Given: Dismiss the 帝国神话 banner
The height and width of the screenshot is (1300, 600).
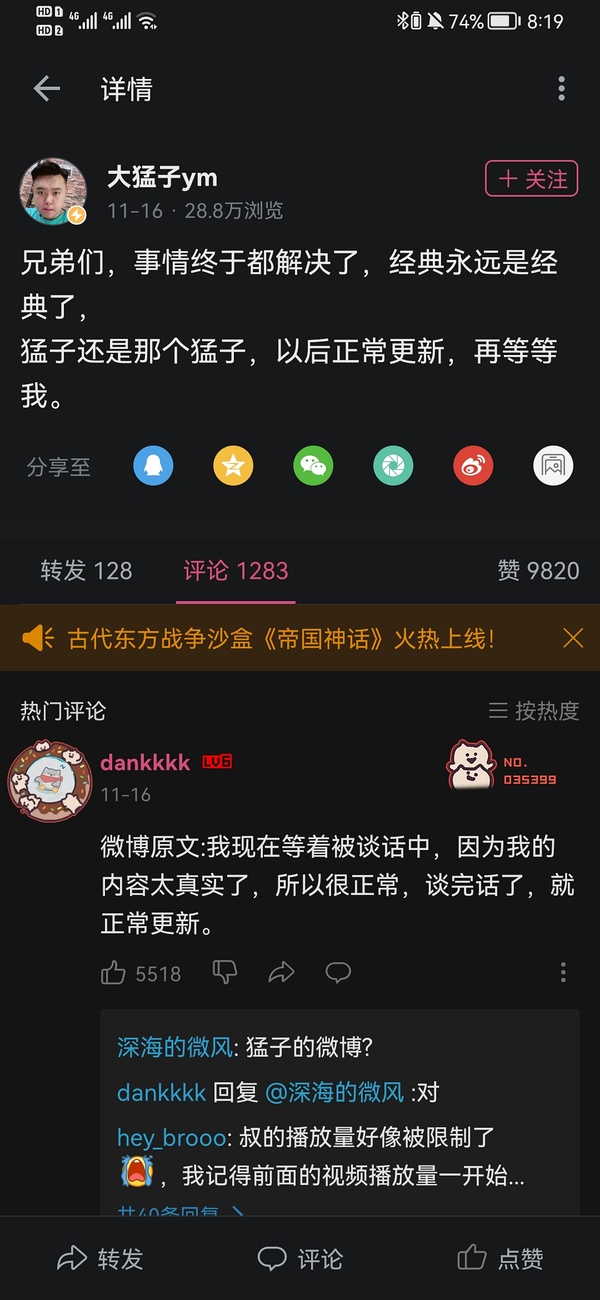Looking at the screenshot, I should [x=573, y=638].
